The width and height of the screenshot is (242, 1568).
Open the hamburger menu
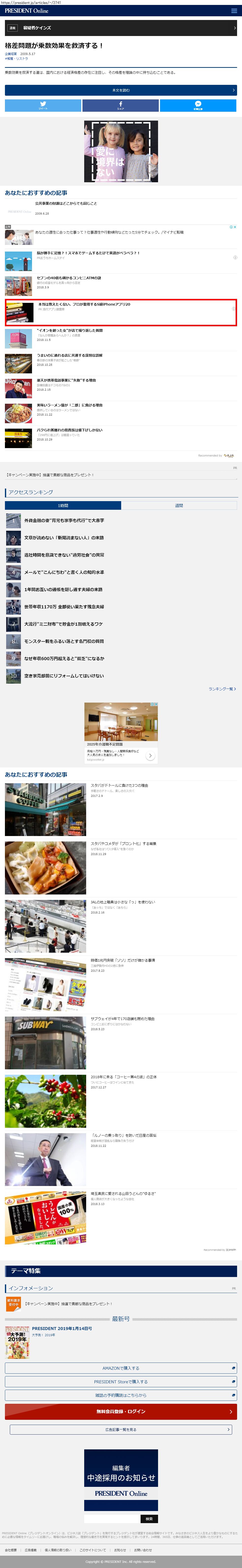234,11
